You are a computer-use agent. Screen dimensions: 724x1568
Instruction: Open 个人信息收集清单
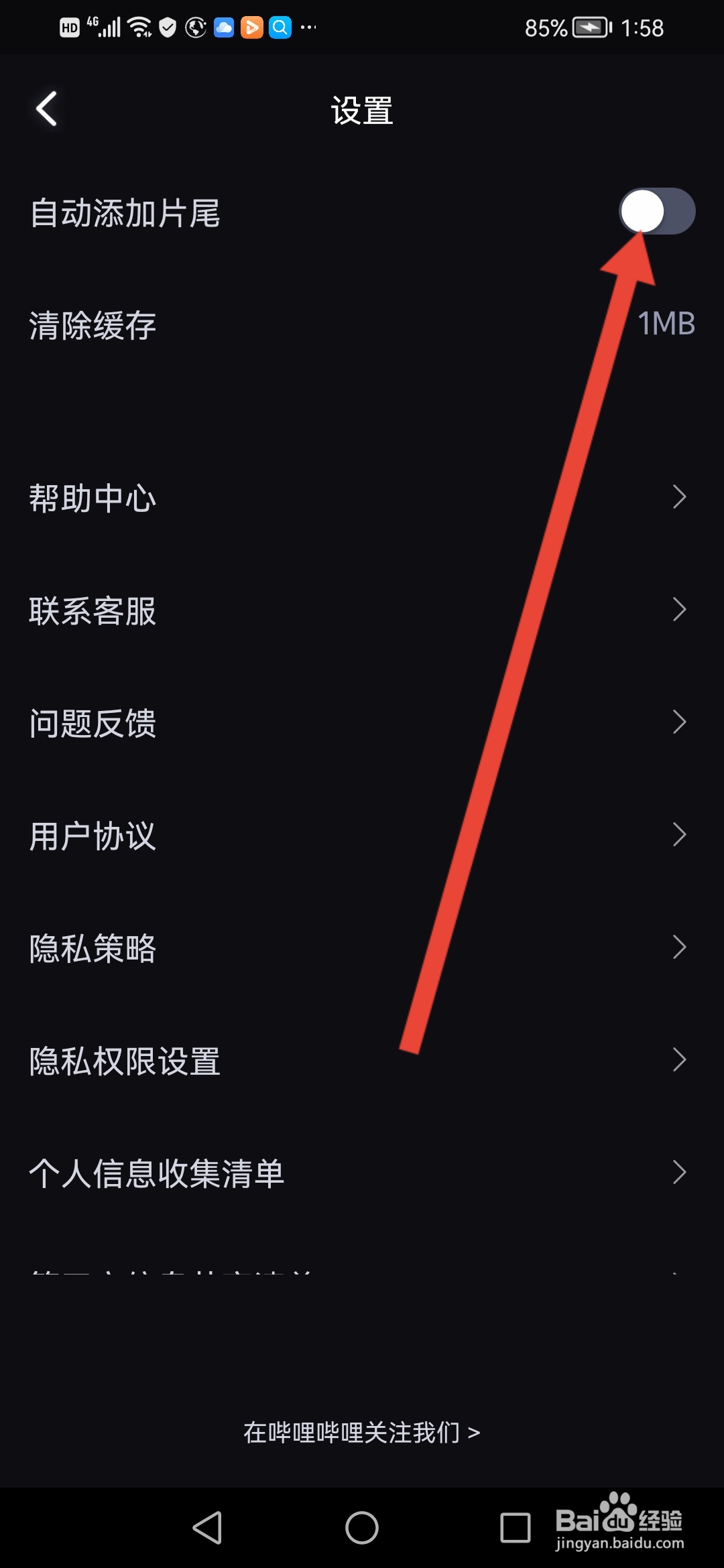tap(158, 1173)
